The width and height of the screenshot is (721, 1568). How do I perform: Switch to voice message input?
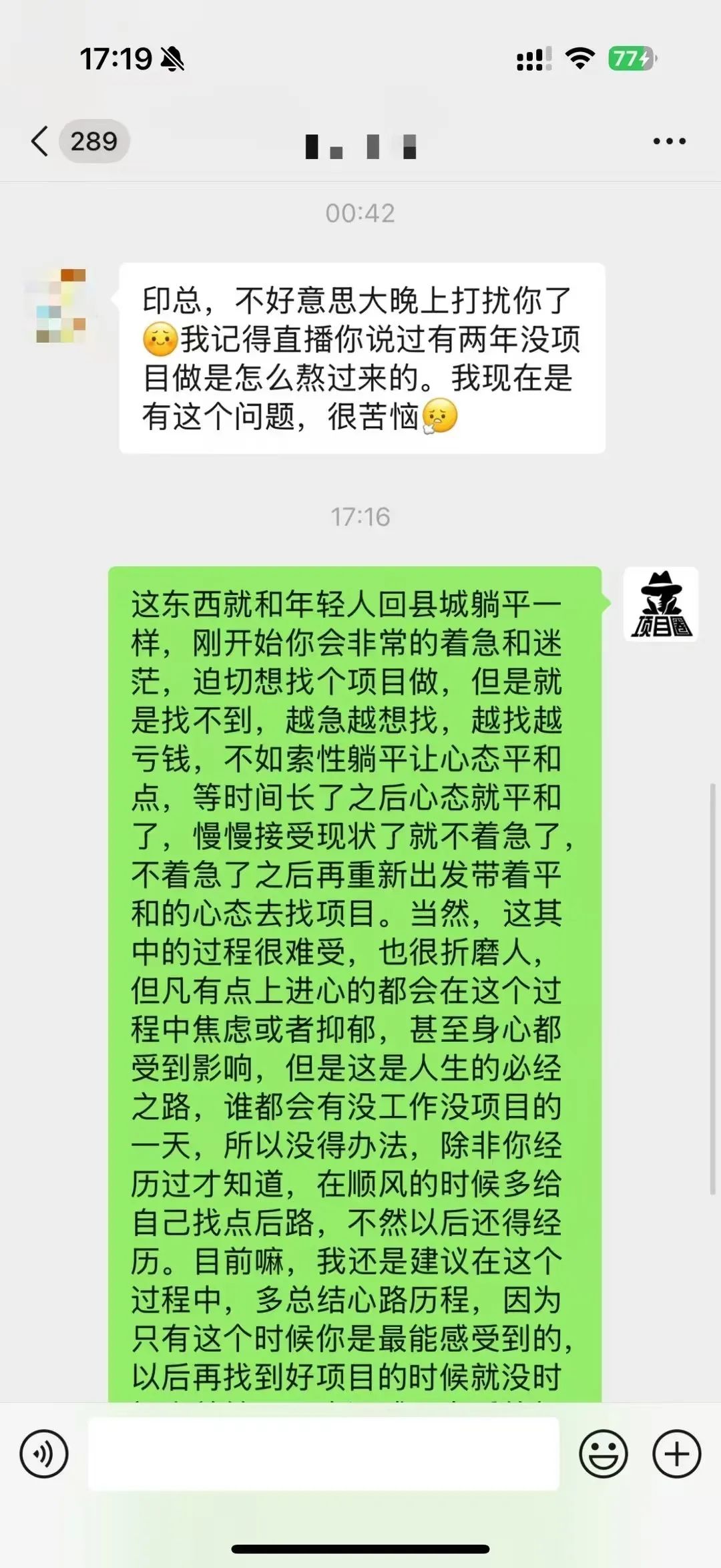tap(44, 1453)
